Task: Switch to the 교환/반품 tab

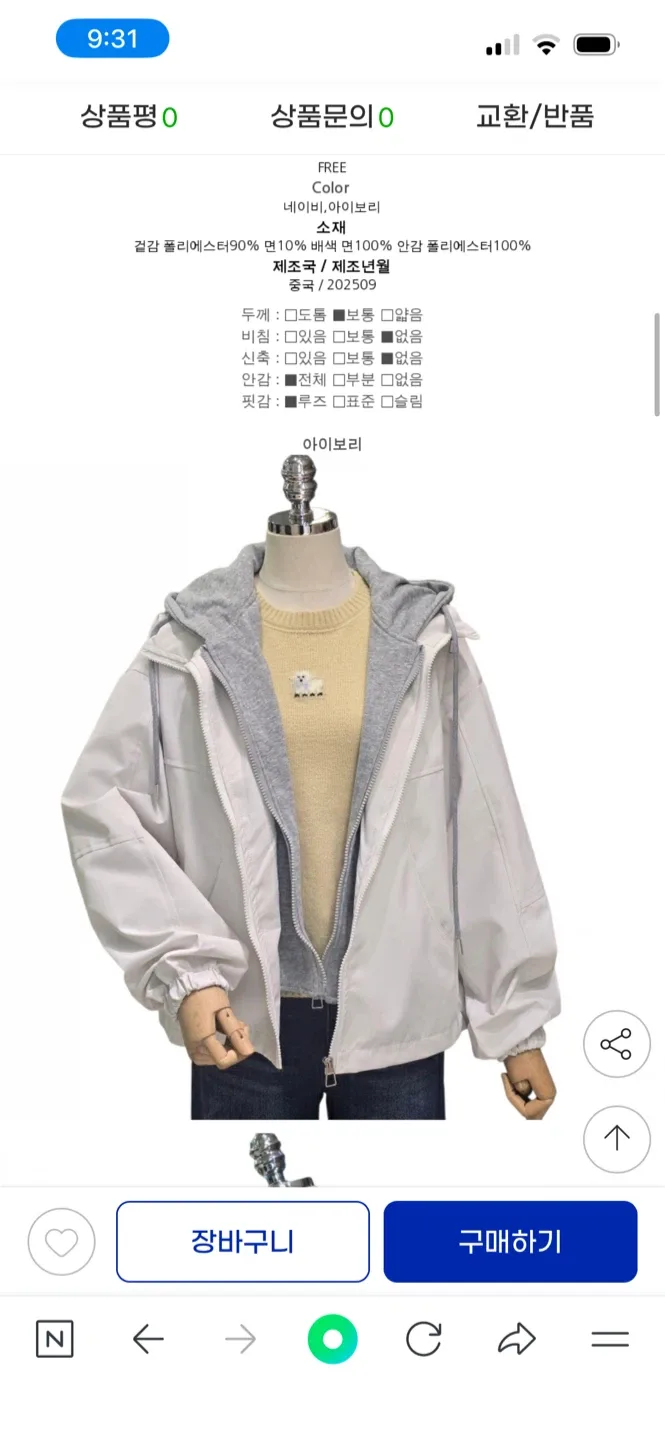Action: (535, 117)
